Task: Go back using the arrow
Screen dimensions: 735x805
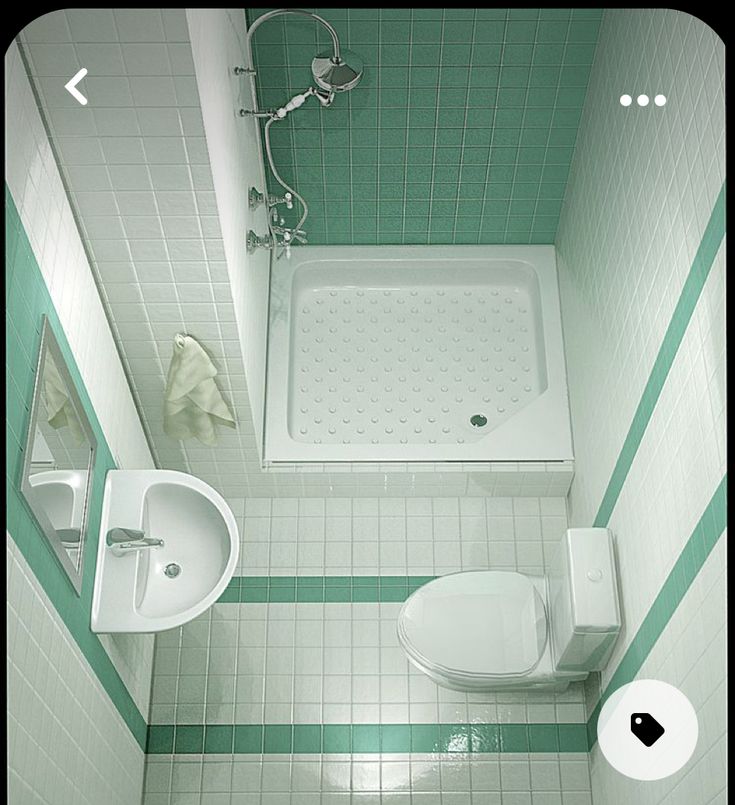Action: point(76,87)
